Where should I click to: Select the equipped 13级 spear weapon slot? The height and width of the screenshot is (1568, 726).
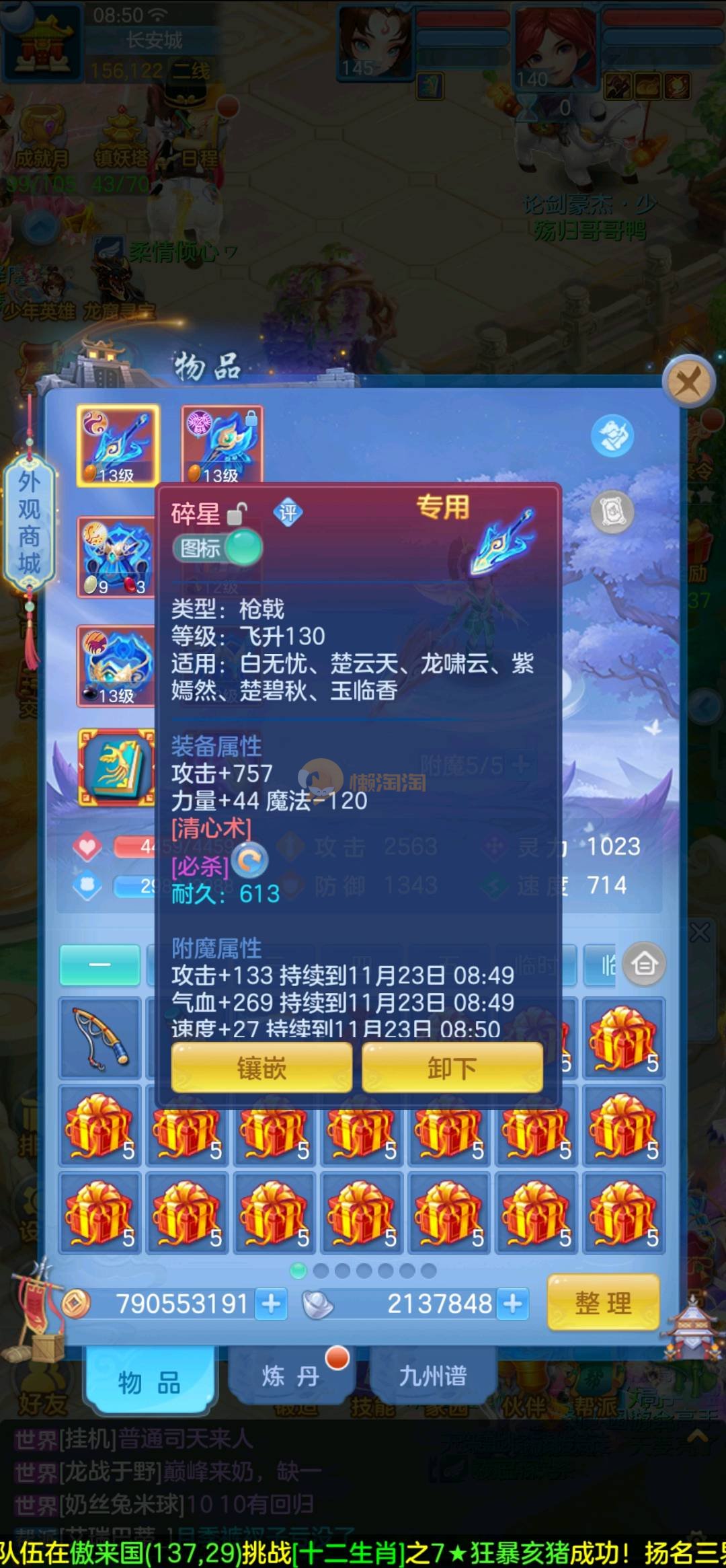click(x=118, y=445)
